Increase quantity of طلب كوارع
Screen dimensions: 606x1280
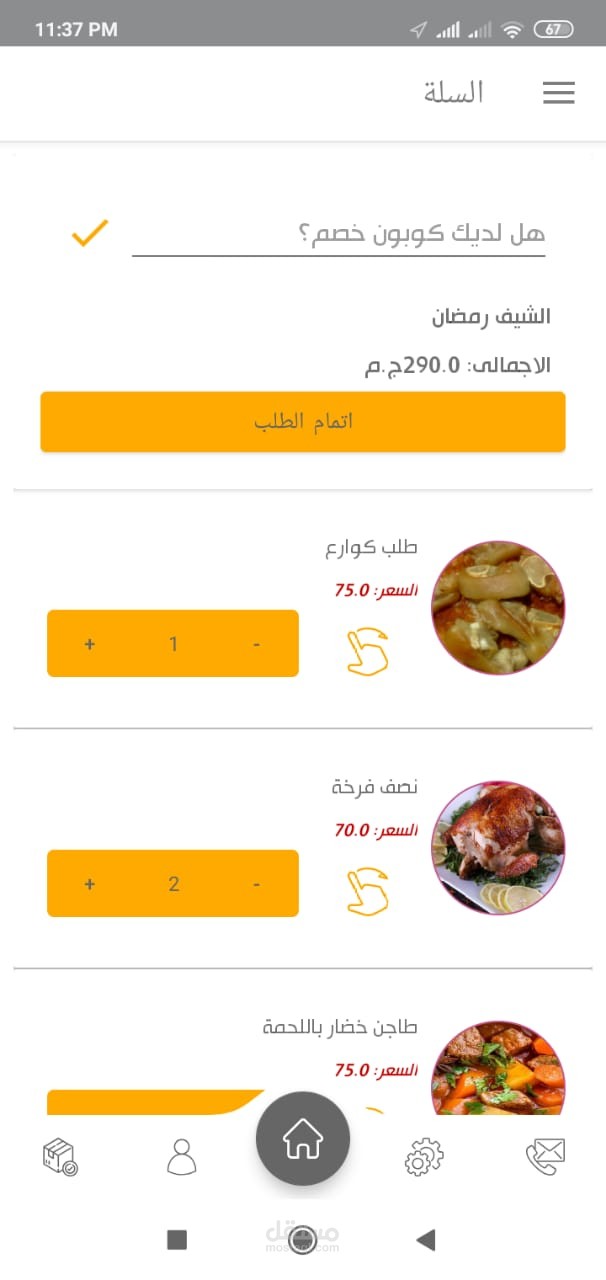point(90,644)
